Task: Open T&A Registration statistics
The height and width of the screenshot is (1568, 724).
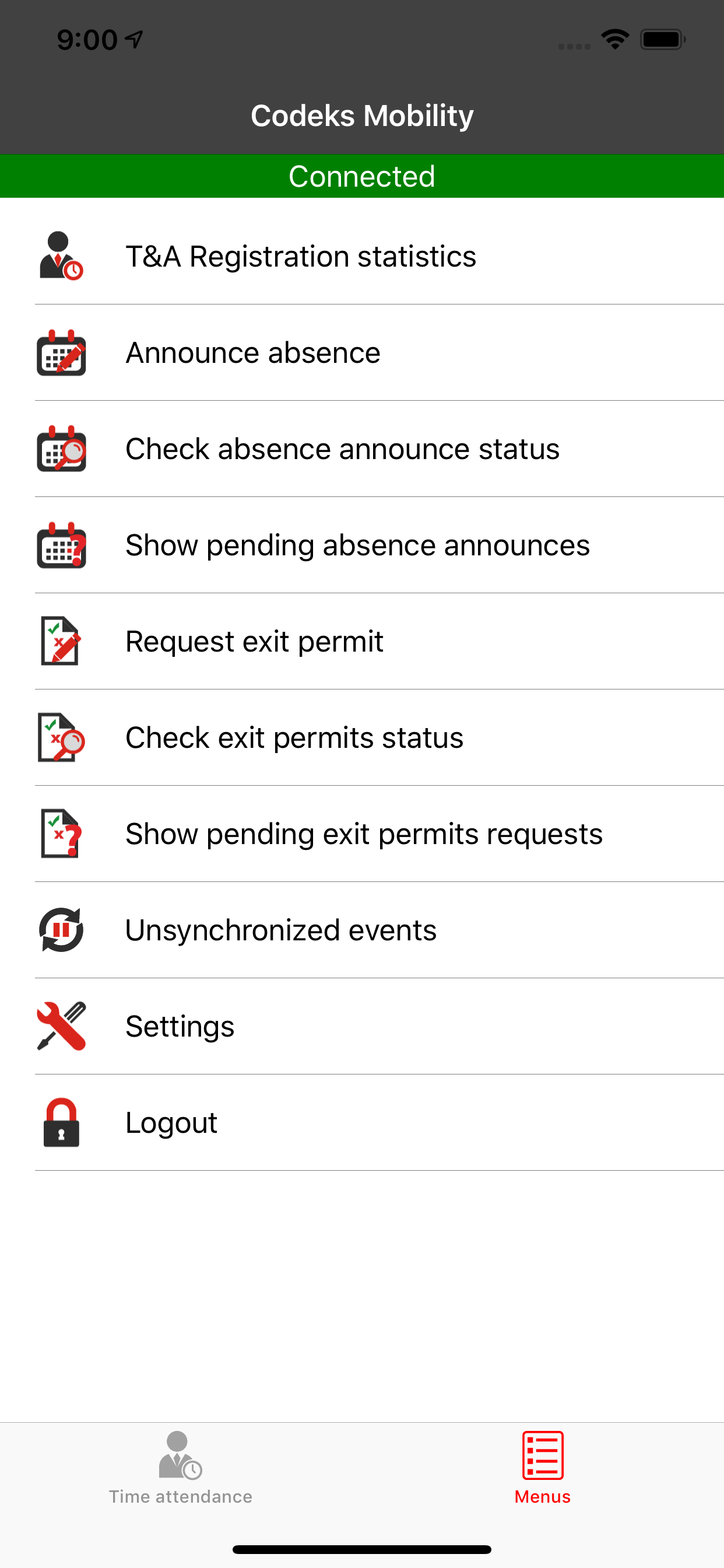Action: (300, 256)
